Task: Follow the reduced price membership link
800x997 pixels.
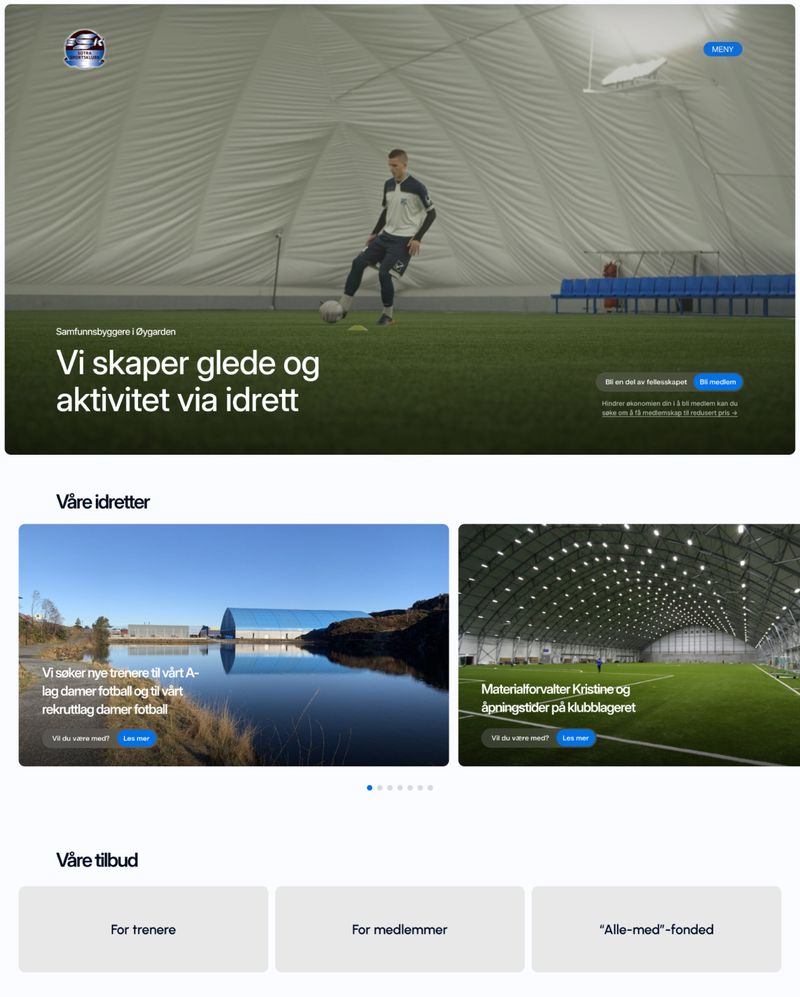Action: tap(669, 412)
